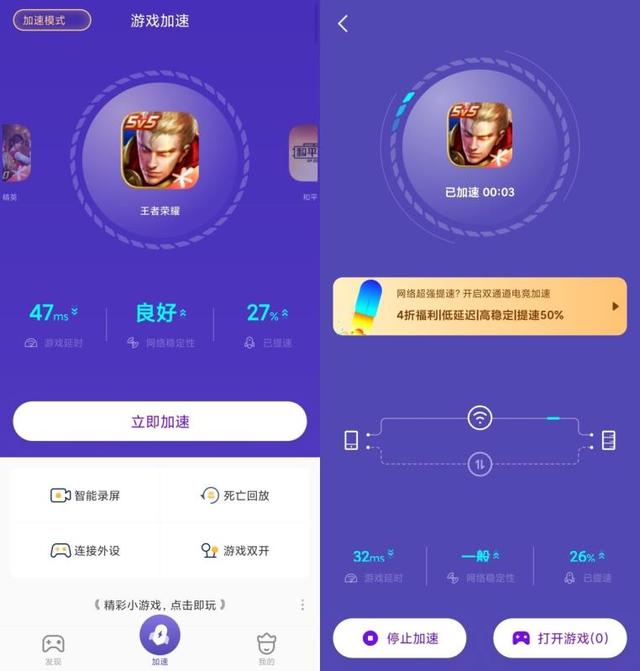Viewport: 640px width, 671px height.
Task: Open the 精彩小游戏 mini games link
Action: coord(160,605)
